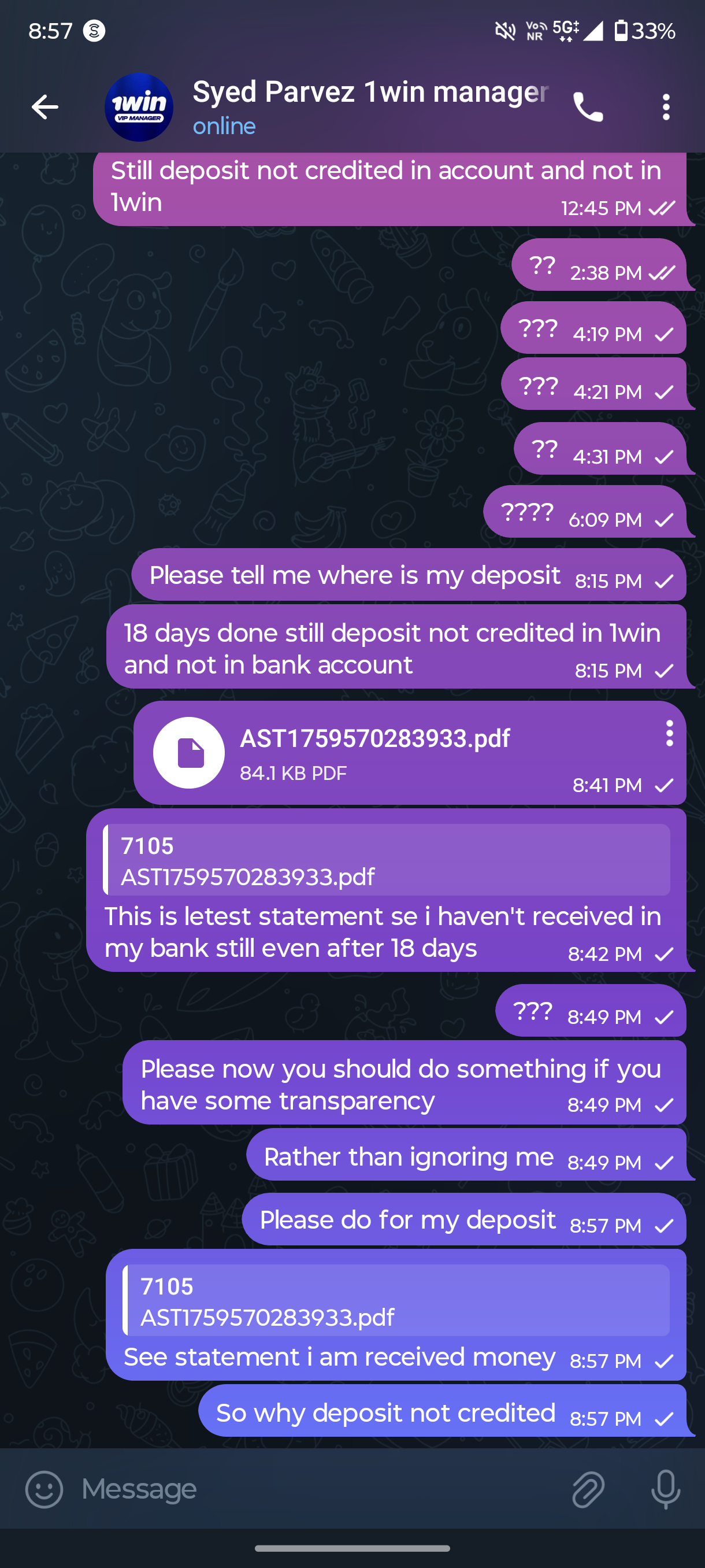Open options for the PDF message

[x=669, y=734]
